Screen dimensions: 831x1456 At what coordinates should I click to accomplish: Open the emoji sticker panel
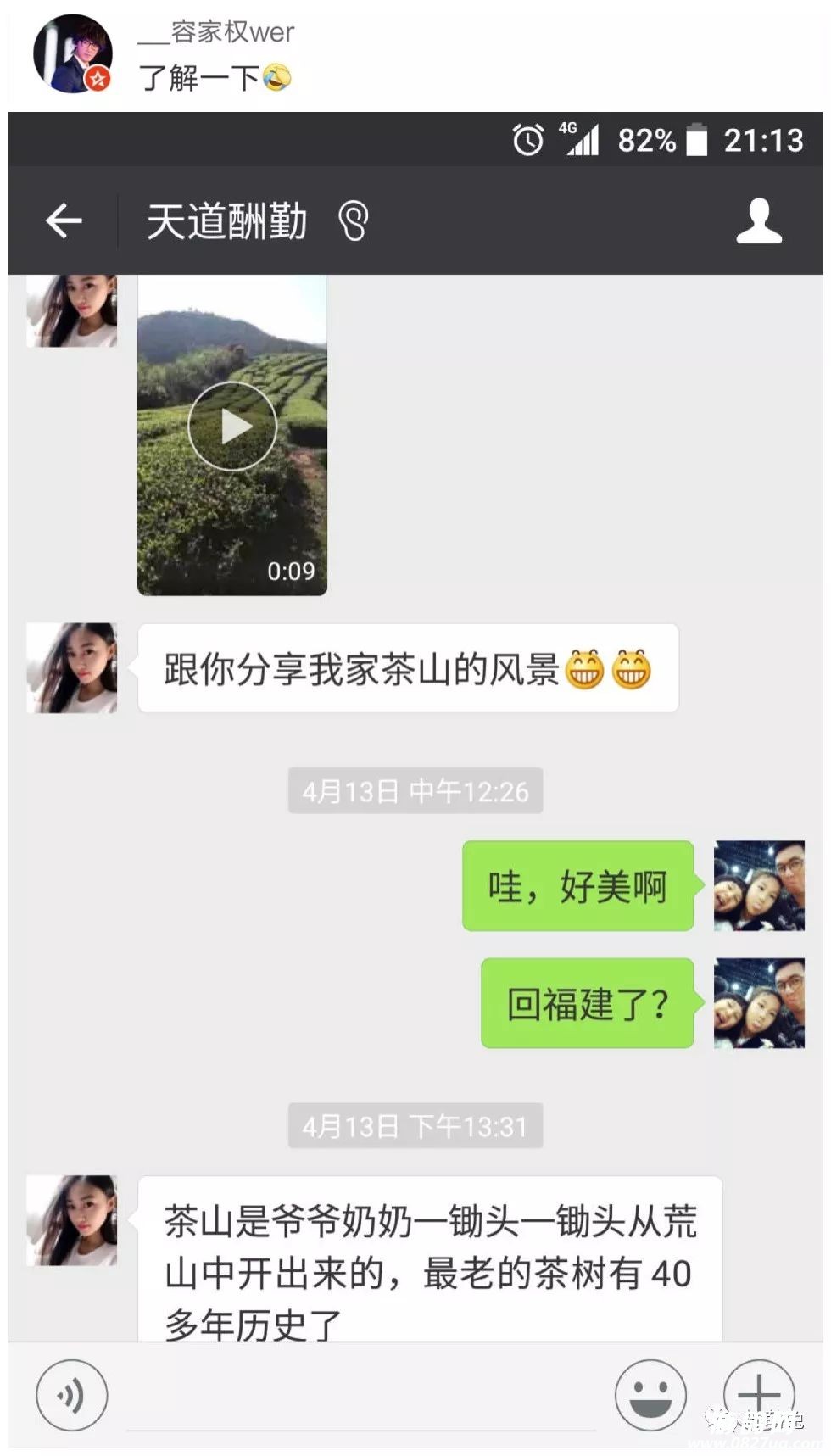coord(650,1395)
